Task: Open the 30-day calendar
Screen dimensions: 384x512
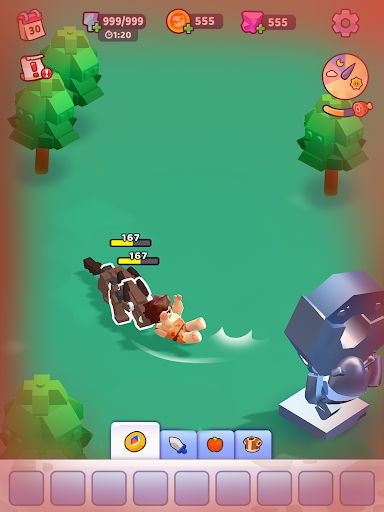Action: coord(31,26)
